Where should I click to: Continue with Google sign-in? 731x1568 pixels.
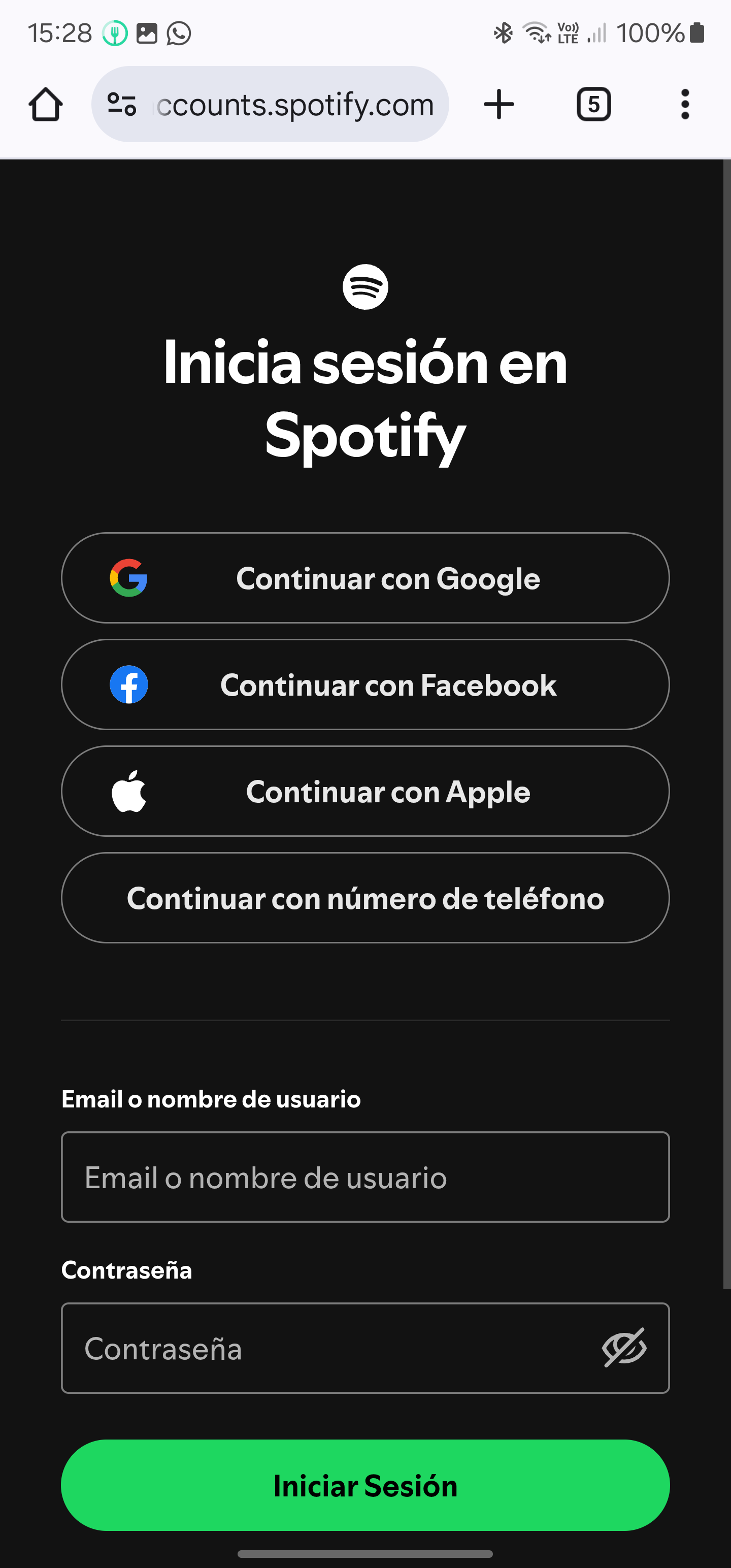coord(365,578)
